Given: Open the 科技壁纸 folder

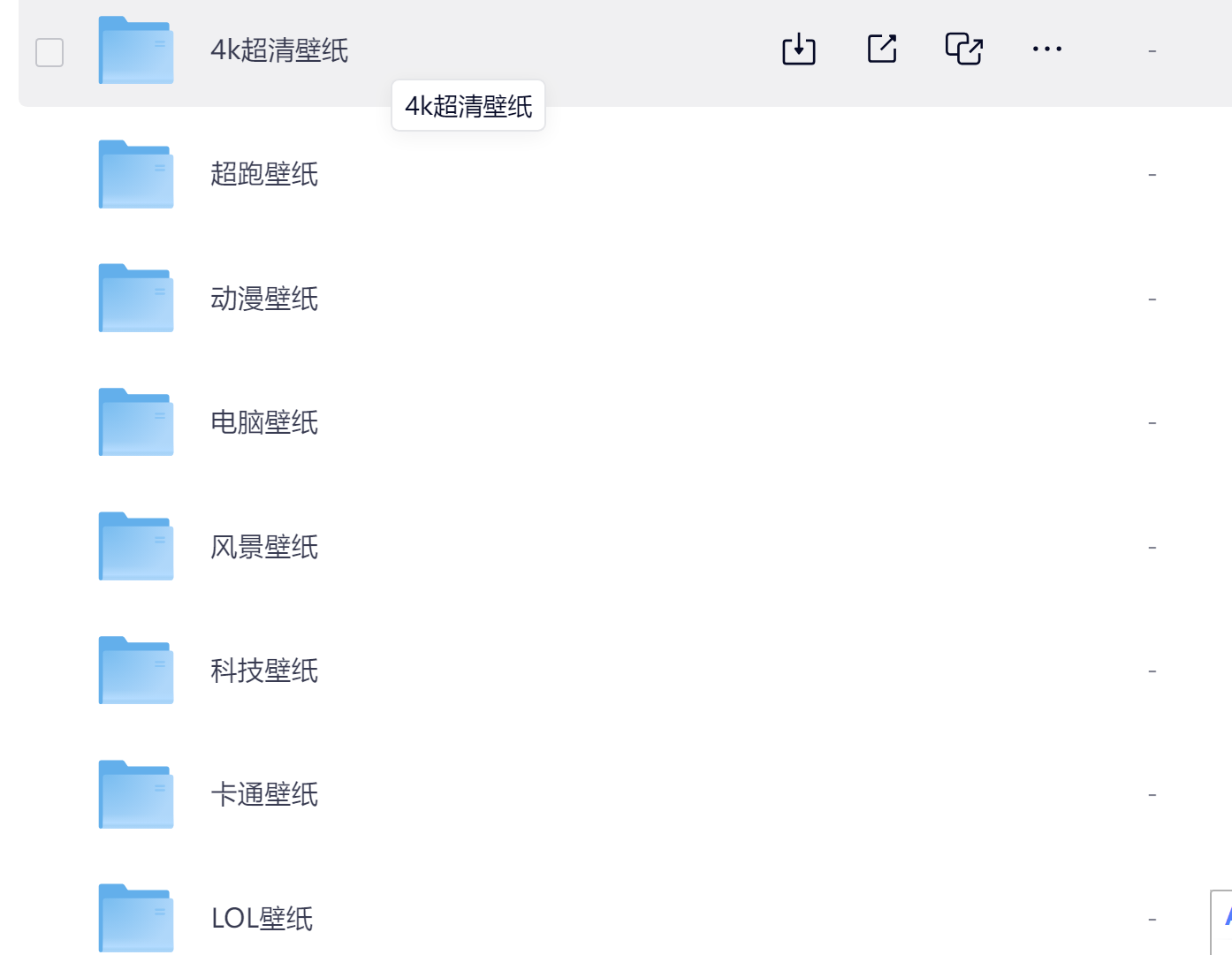Looking at the screenshot, I should pos(264,671).
